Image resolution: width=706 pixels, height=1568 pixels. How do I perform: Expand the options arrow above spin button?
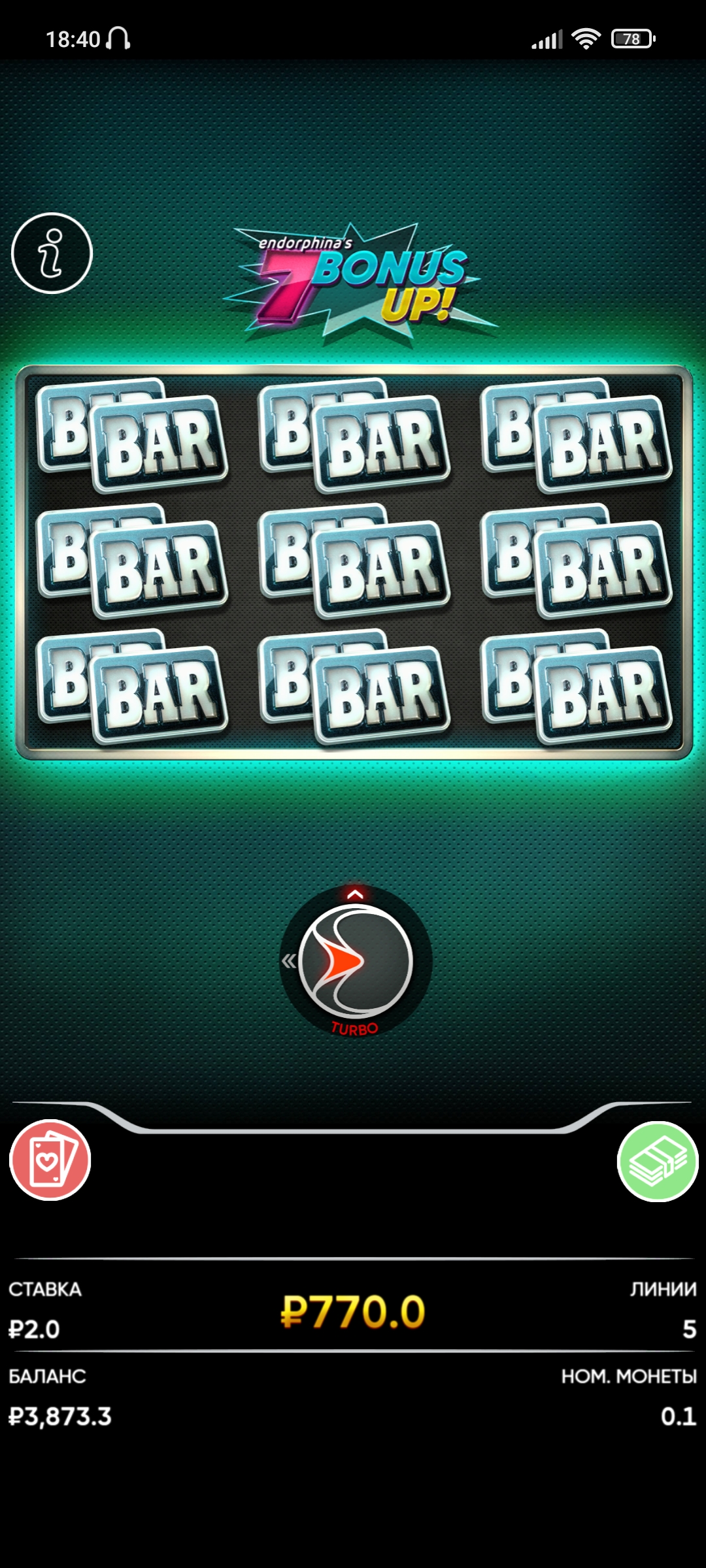click(355, 894)
